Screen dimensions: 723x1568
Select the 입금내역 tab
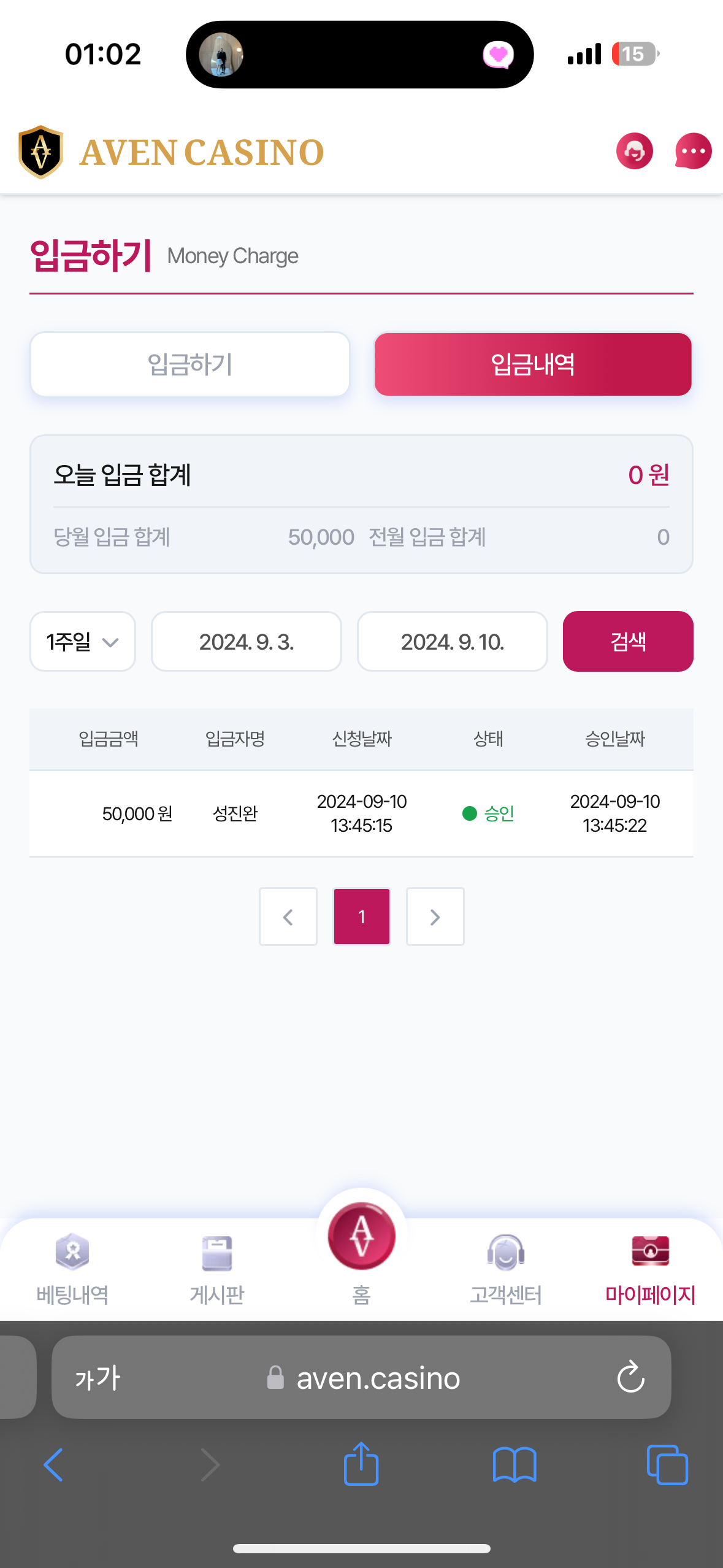pyautogui.click(x=533, y=364)
